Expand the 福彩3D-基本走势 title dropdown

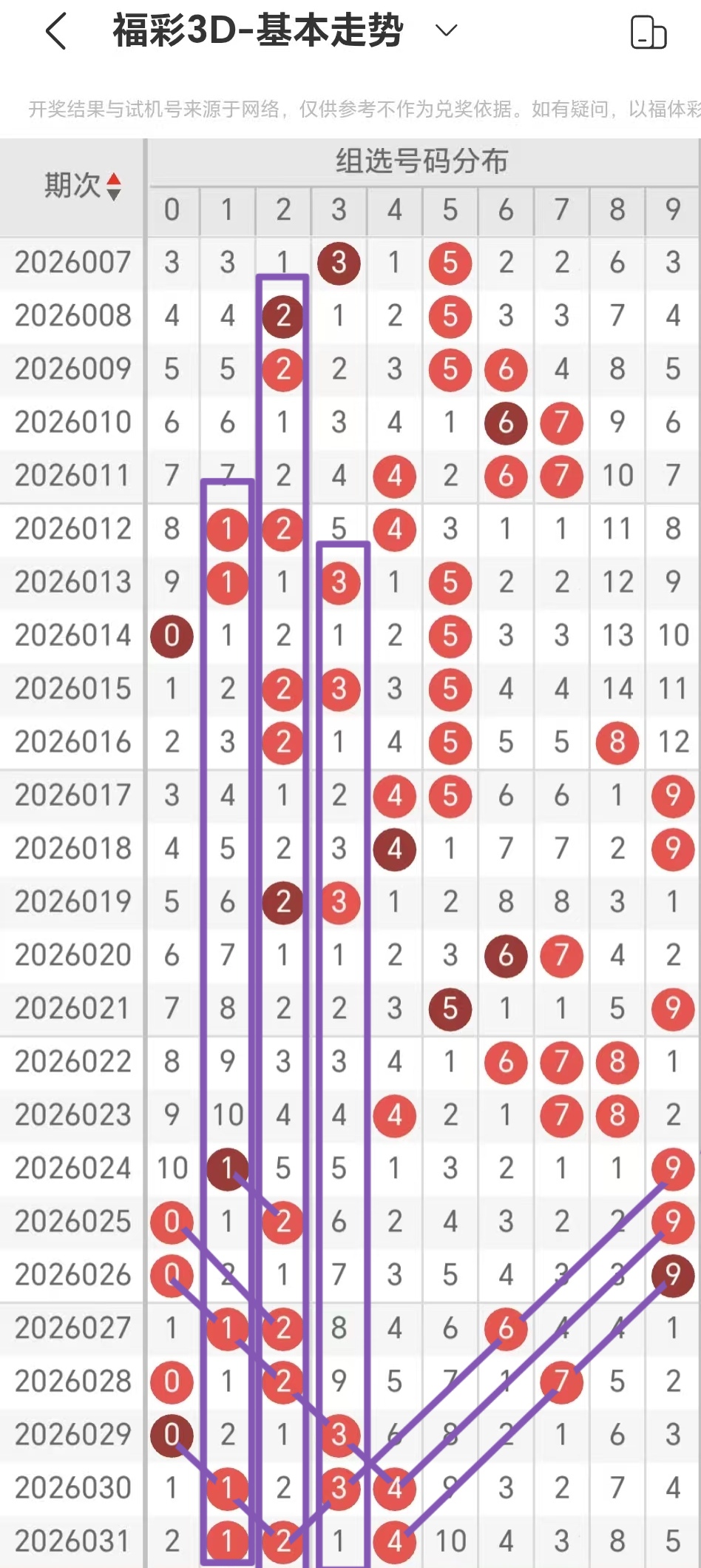point(446,31)
